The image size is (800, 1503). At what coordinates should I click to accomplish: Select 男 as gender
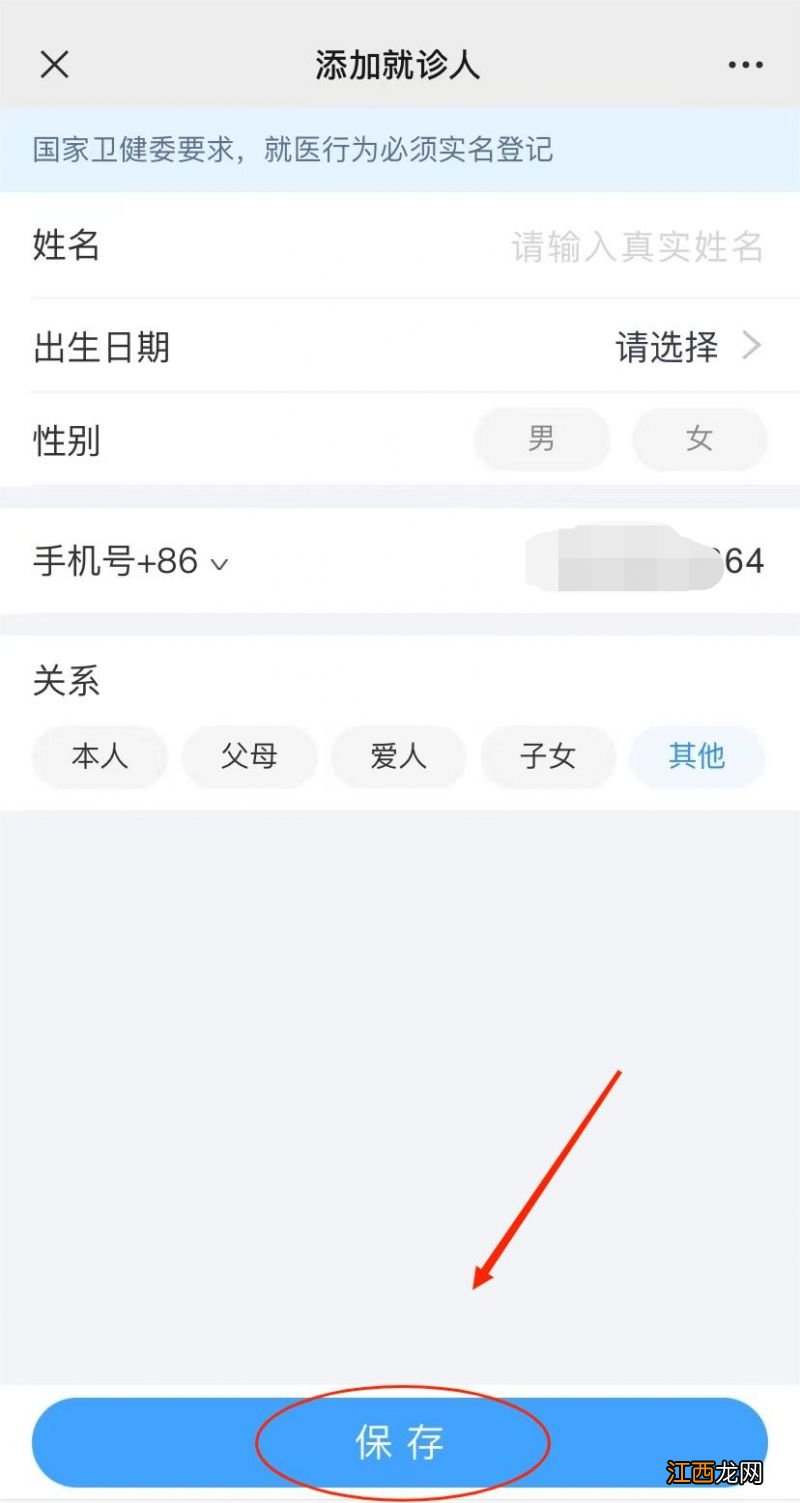(541, 440)
